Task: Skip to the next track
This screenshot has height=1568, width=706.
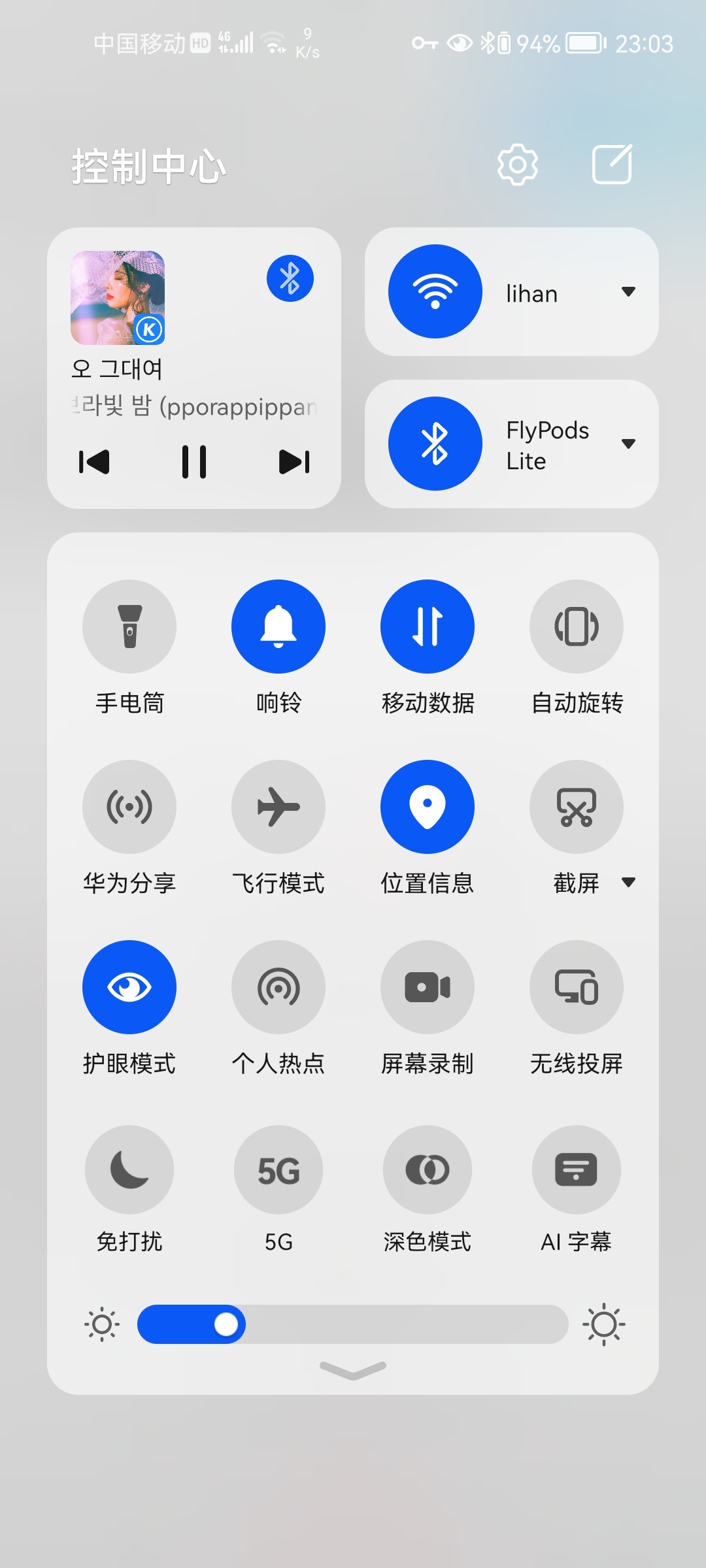Action: 294,462
